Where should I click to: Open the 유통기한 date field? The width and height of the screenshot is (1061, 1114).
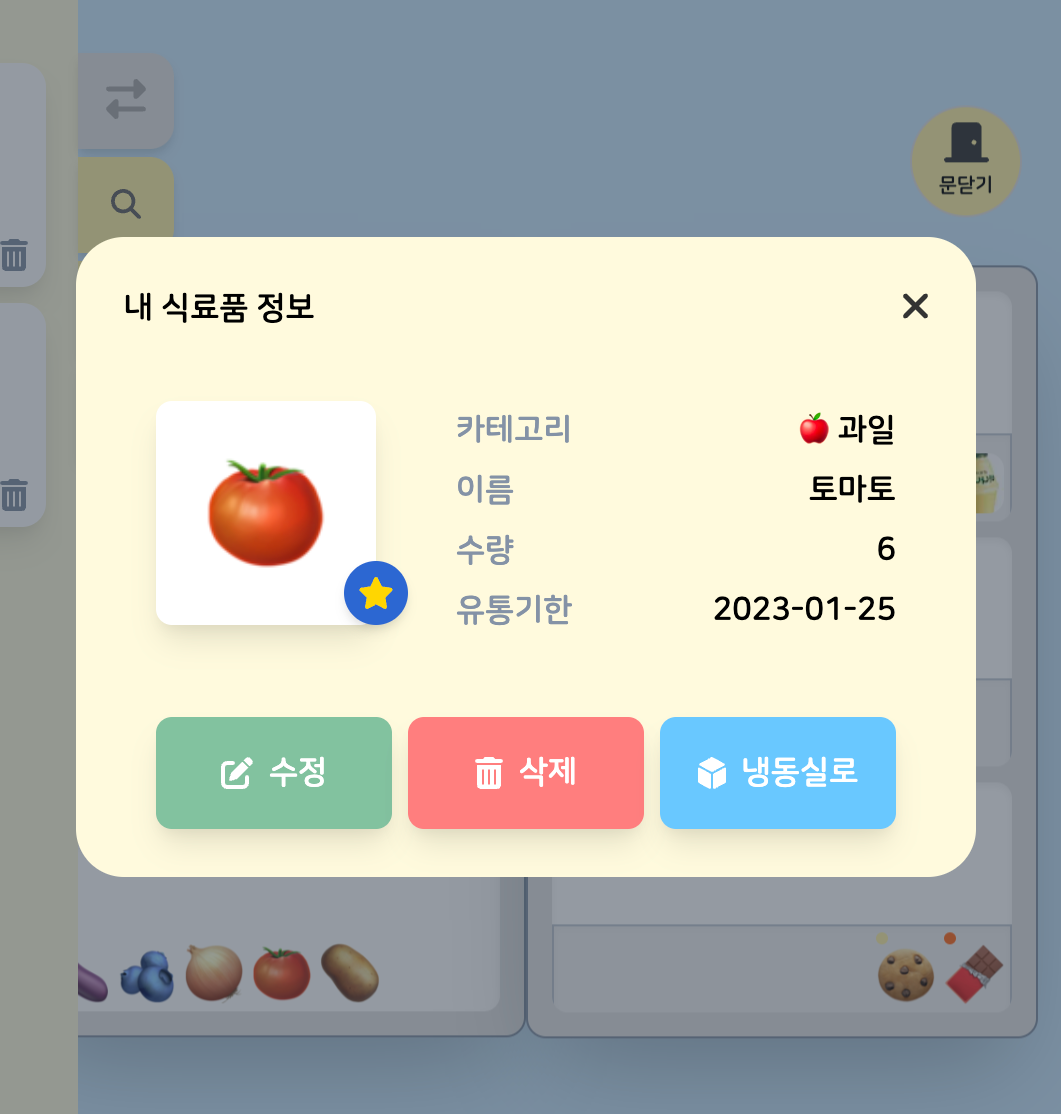(x=804, y=609)
